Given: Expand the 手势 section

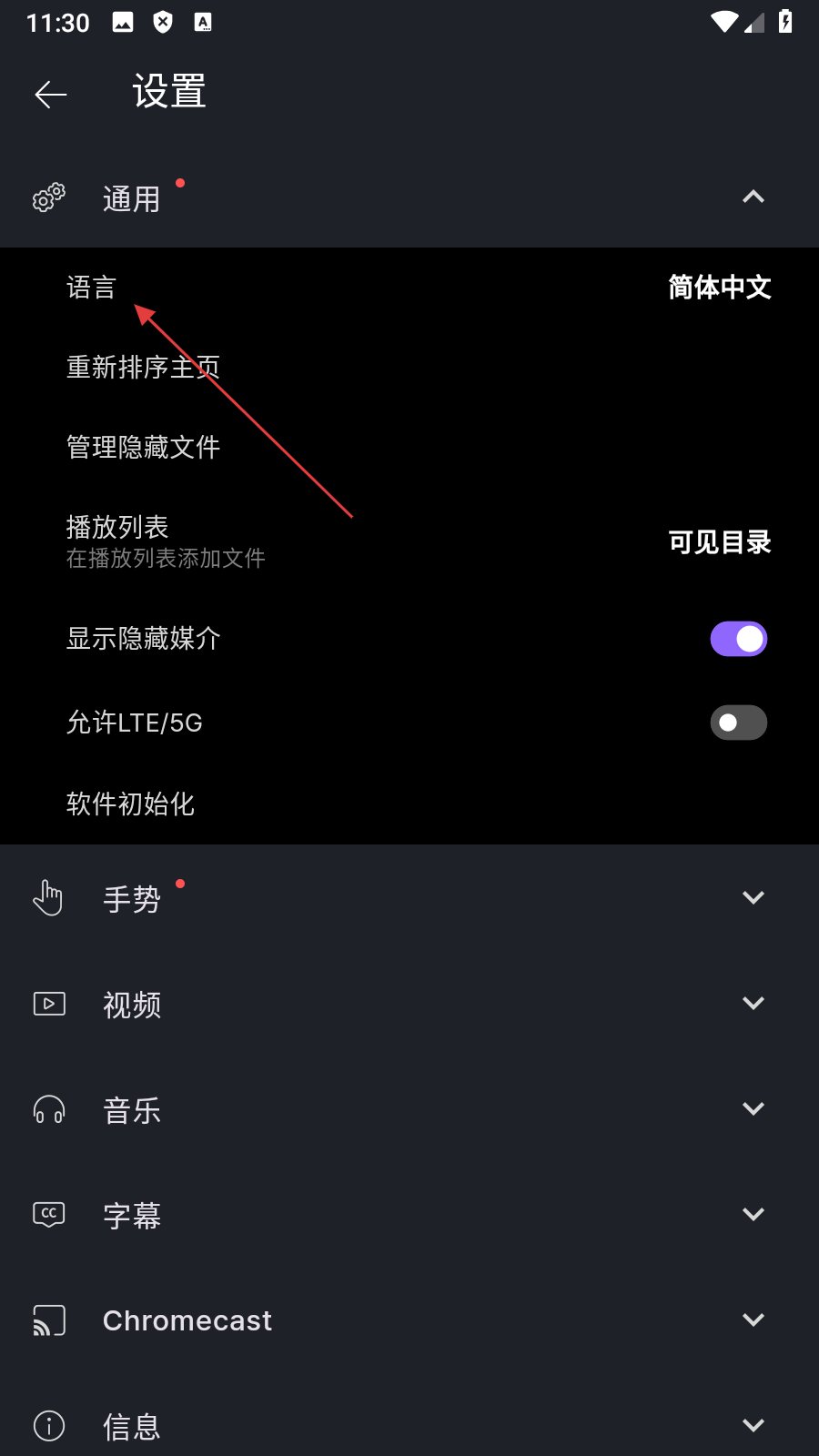Looking at the screenshot, I should tap(753, 898).
